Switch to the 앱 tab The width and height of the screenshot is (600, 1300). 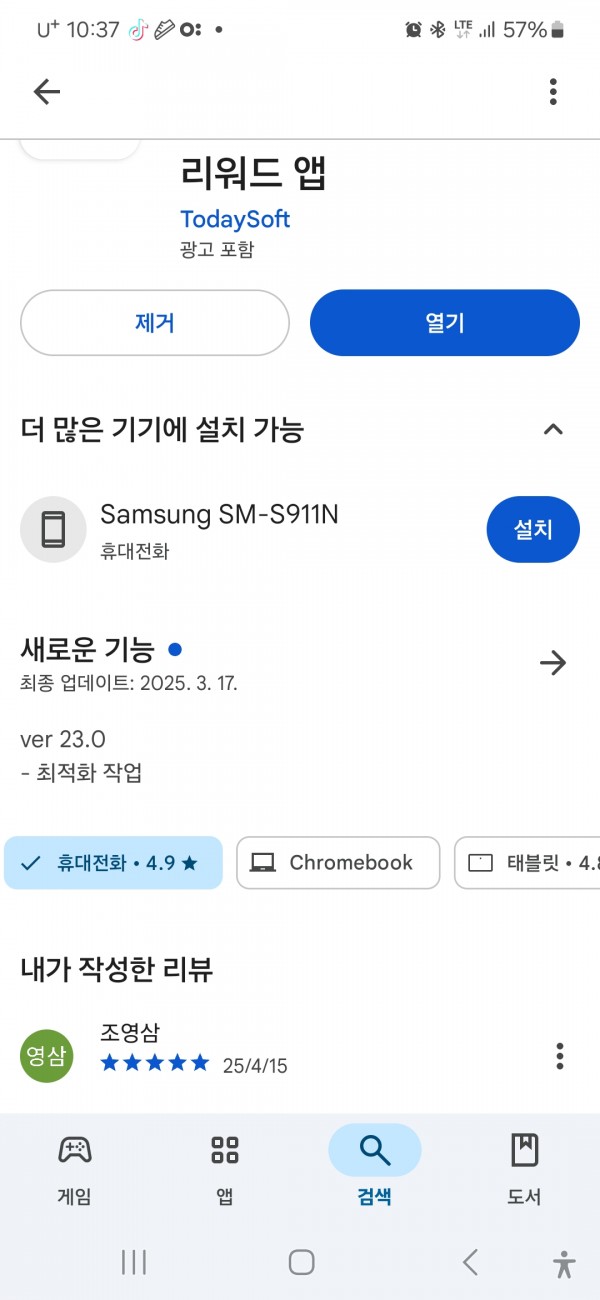pyautogui.click(x=225, y=1167)
